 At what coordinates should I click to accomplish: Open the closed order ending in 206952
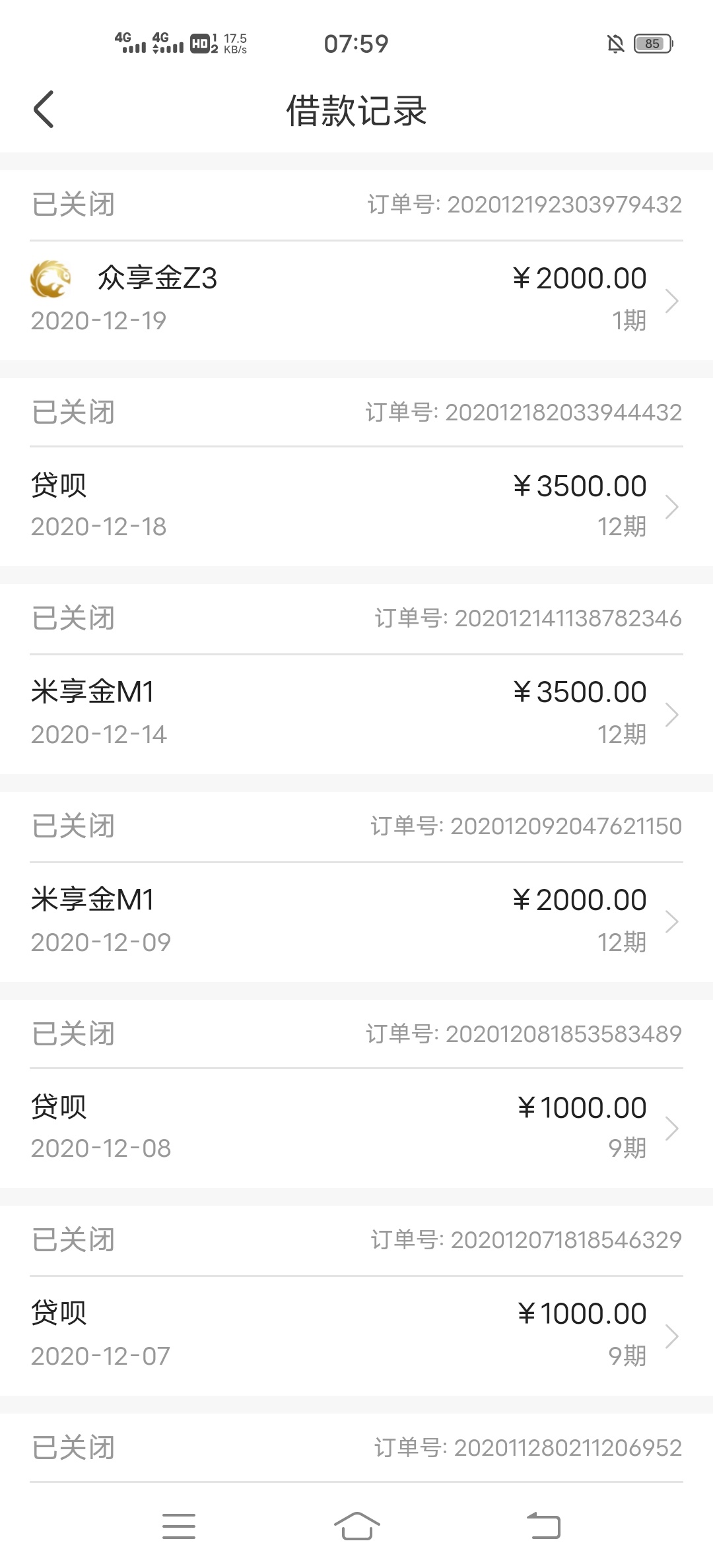tap(356, 1448)
